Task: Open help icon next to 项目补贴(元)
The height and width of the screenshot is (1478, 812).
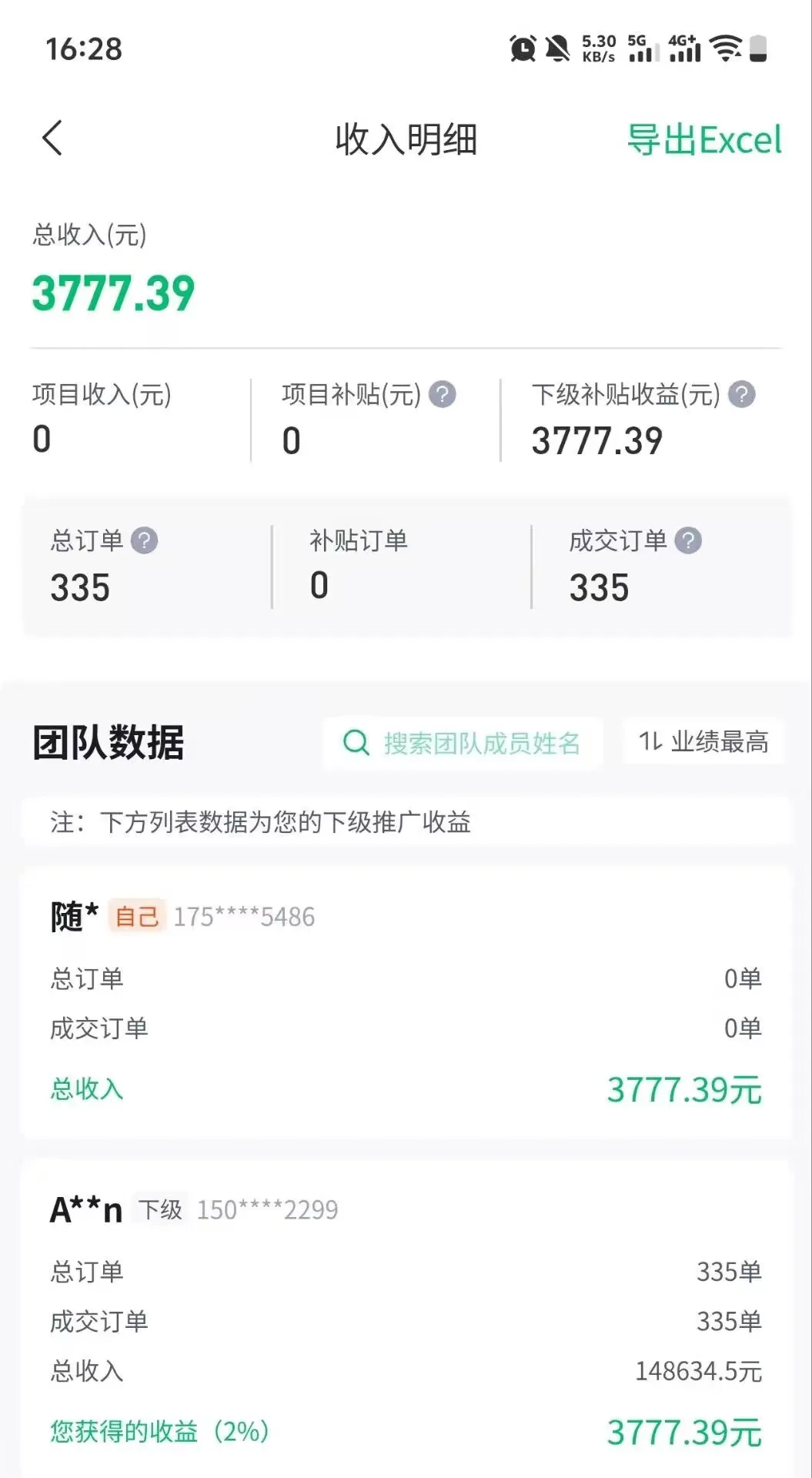Action: point(443,395)
